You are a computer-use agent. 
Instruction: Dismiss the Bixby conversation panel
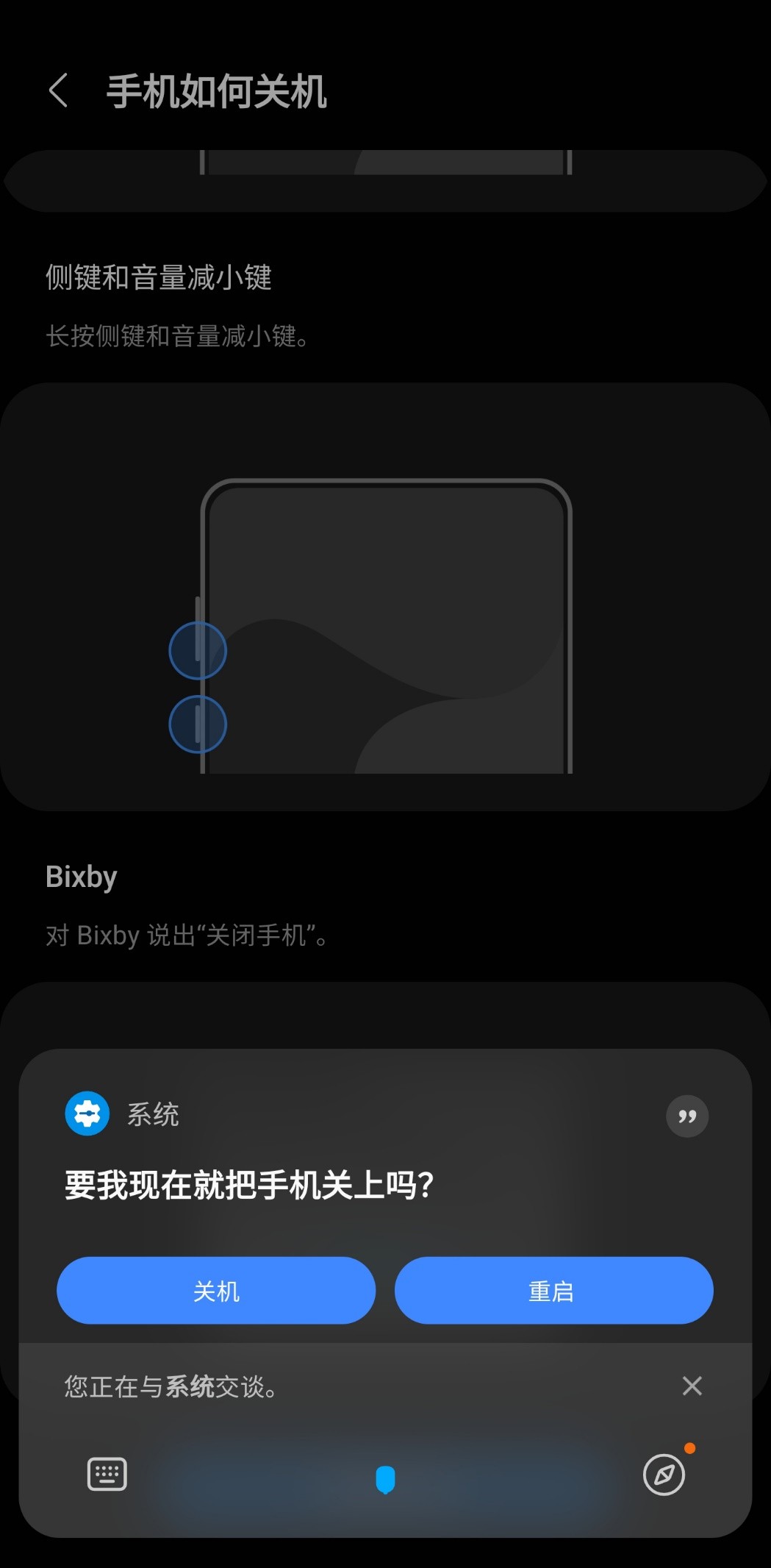(692, 1386)
